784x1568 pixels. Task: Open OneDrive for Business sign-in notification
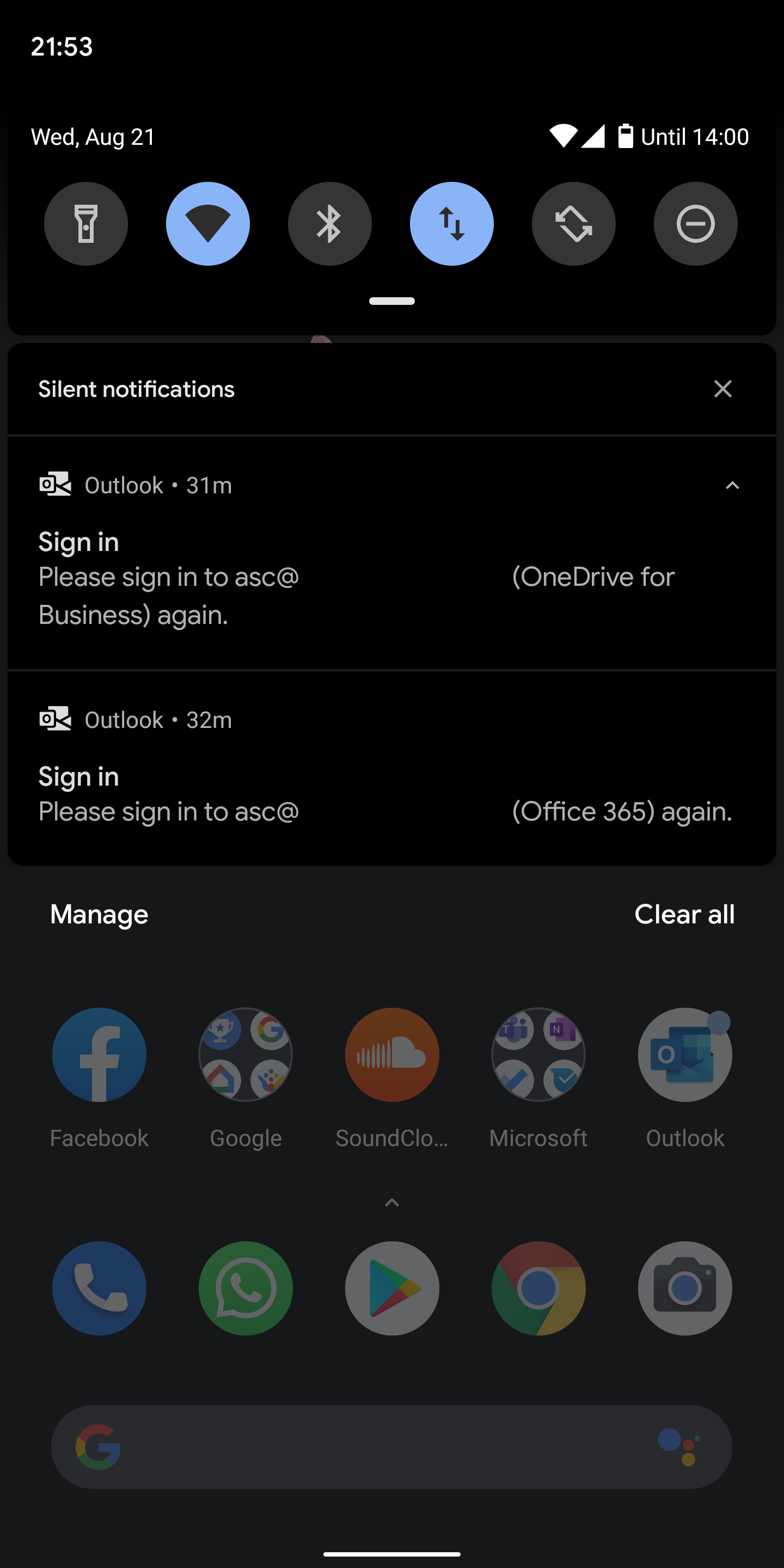[x=392, y=553]
